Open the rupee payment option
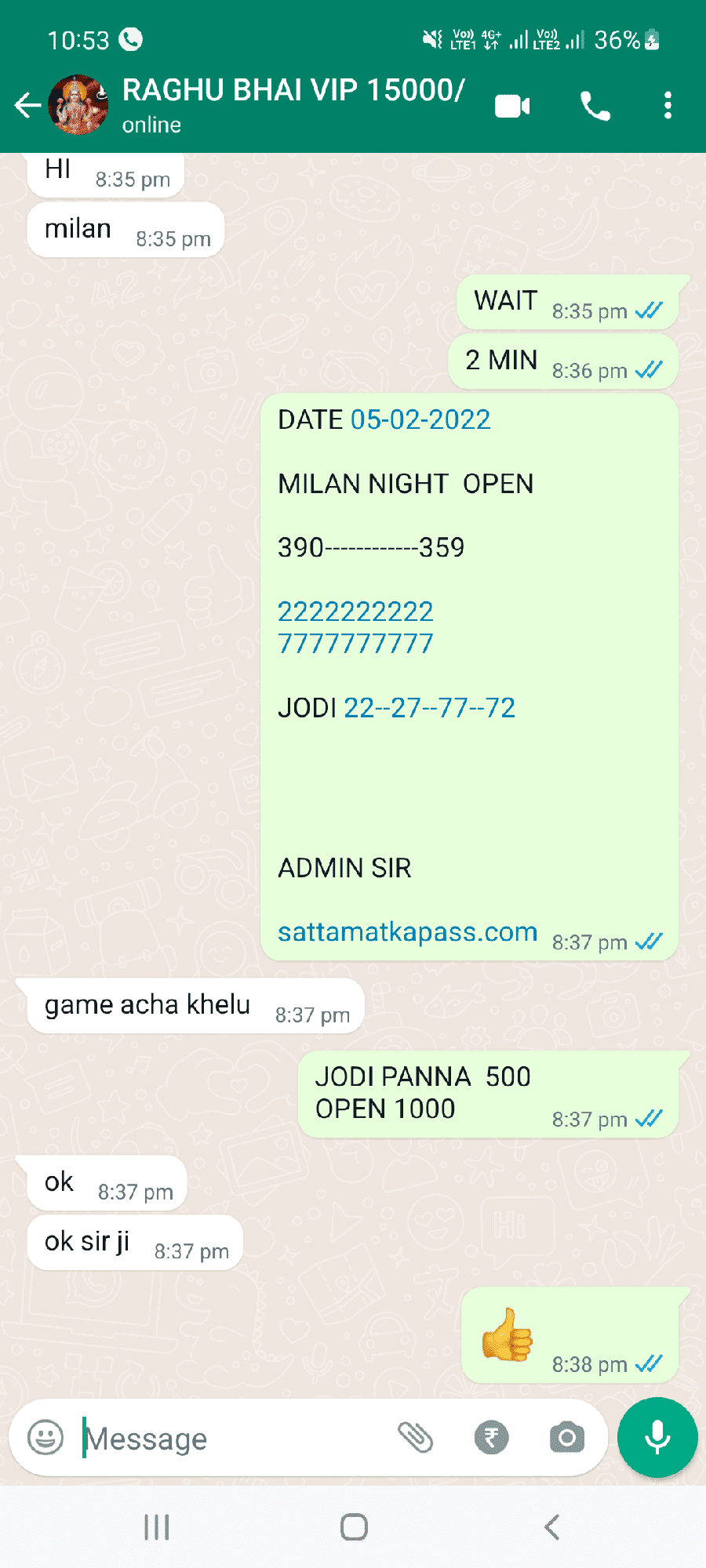The width and height of the screenshot is (706, 1568). point(492,1438)
